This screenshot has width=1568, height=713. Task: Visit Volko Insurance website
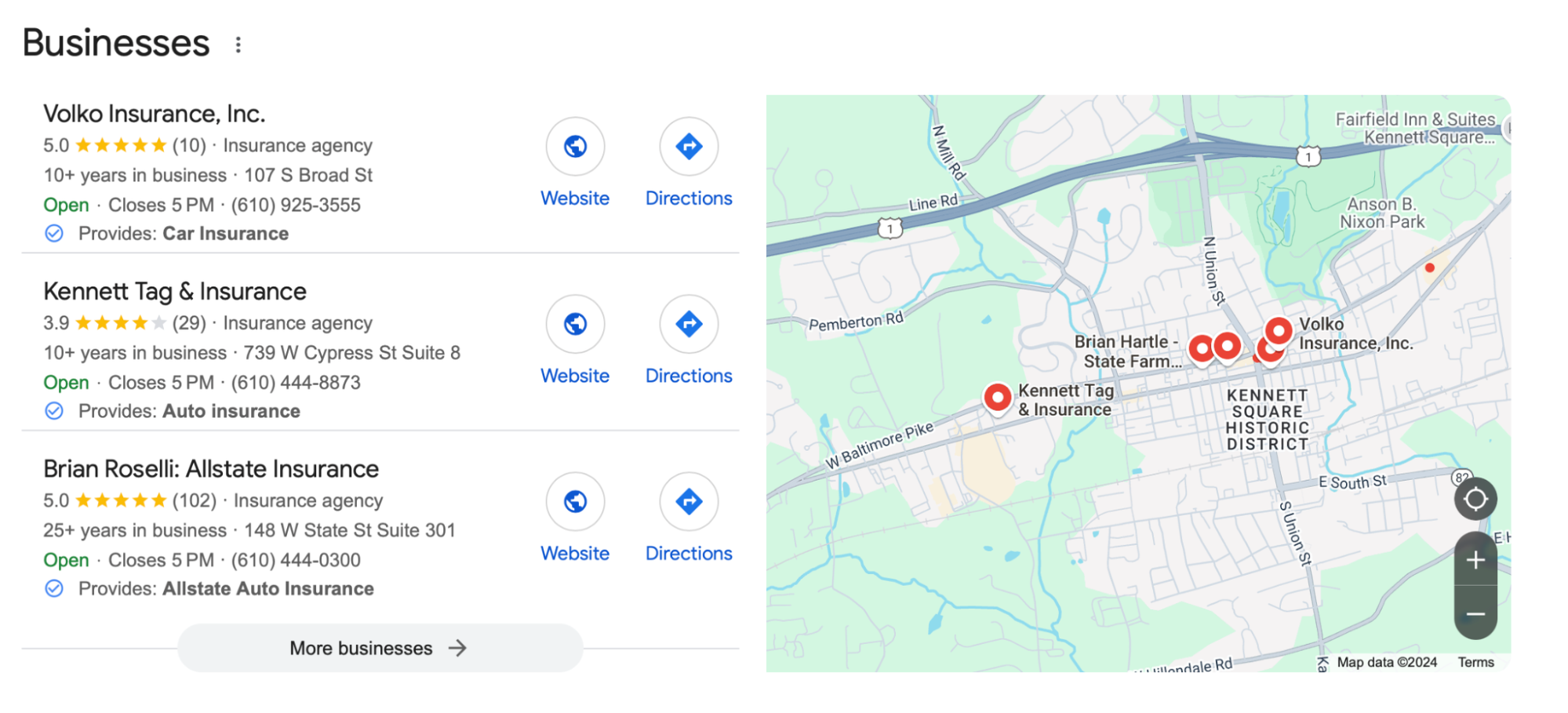[575, 147]
